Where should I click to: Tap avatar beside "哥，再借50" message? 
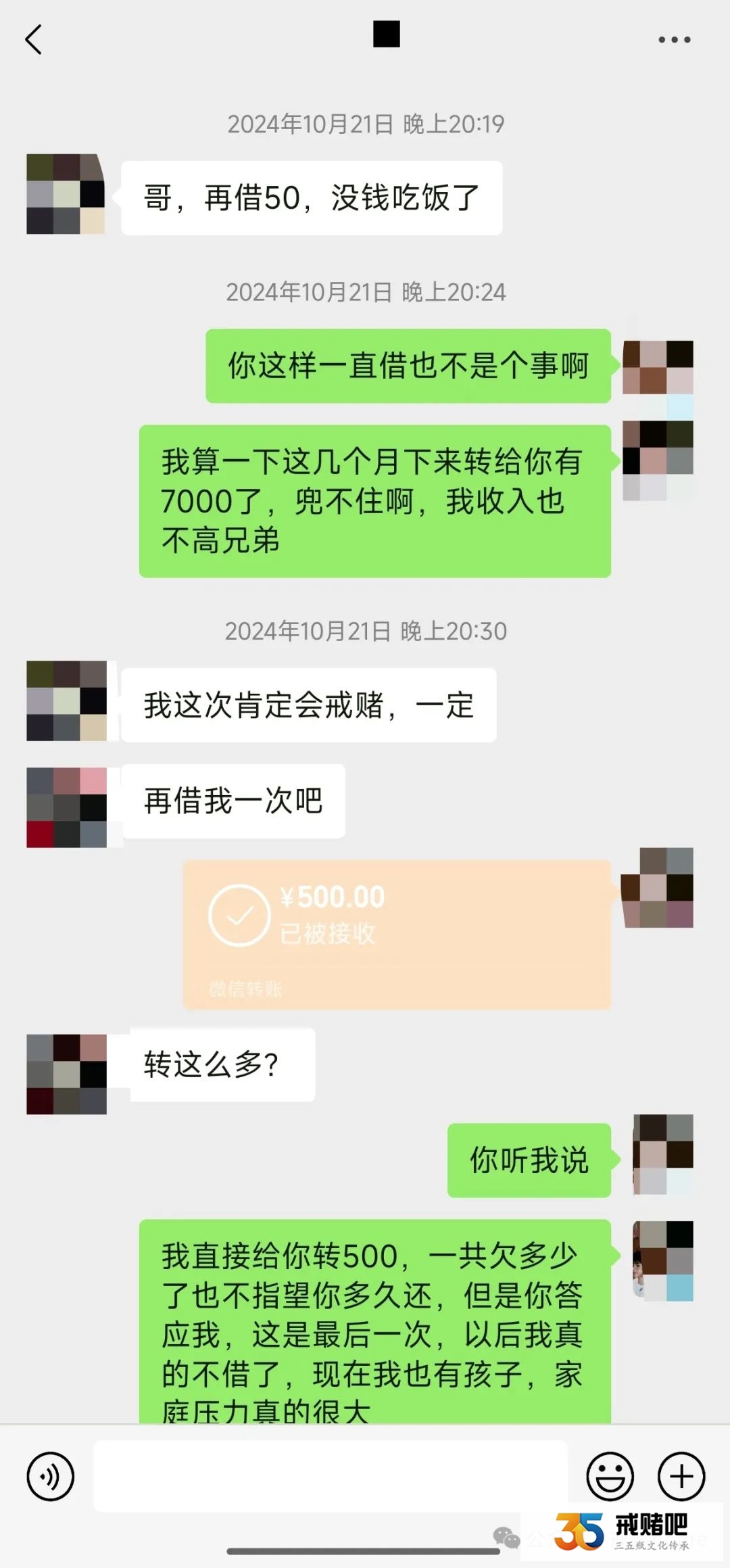click(66, 194)
